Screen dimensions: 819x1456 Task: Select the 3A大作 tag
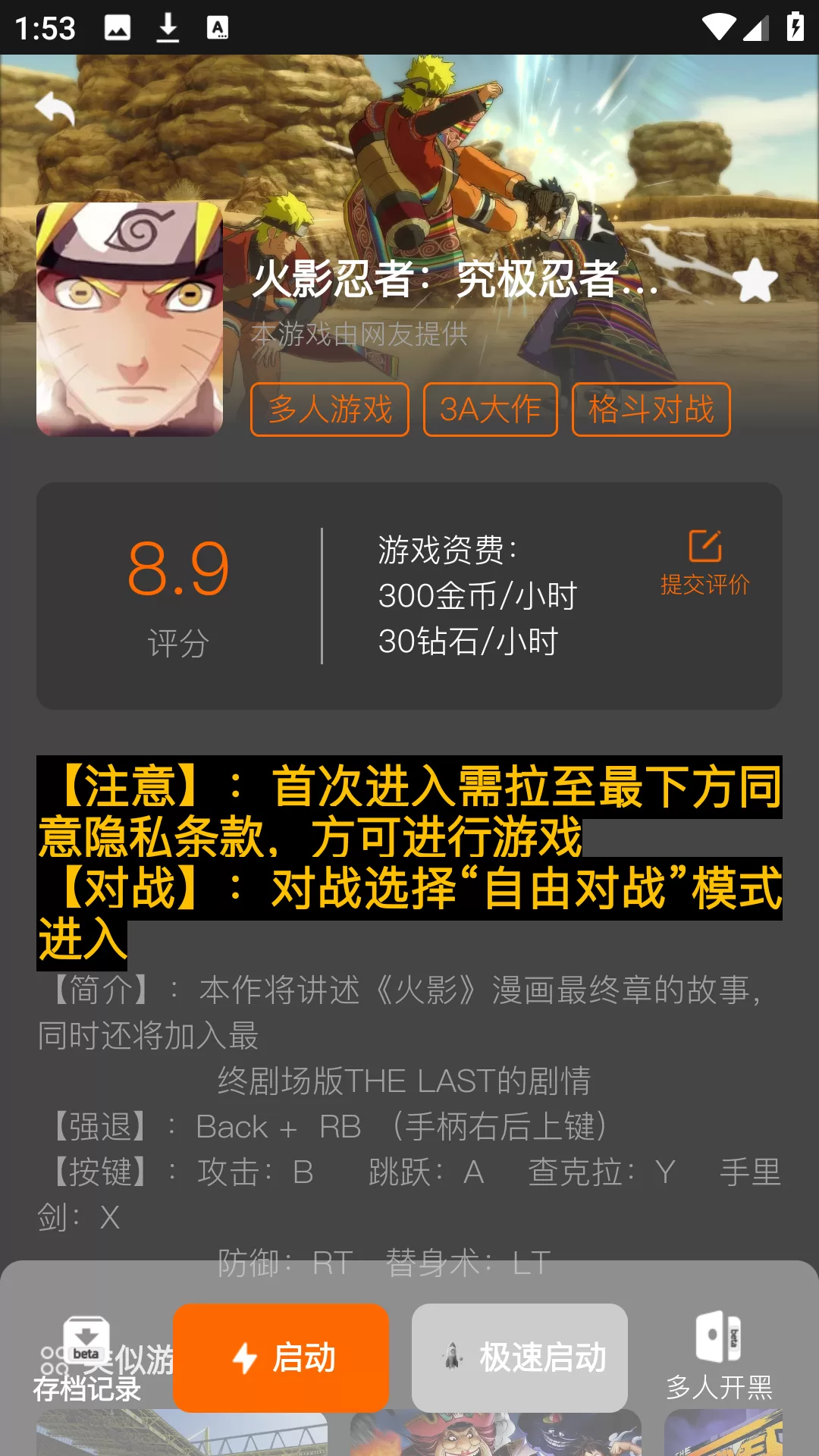pyautogui.click(x=491, y=410)
